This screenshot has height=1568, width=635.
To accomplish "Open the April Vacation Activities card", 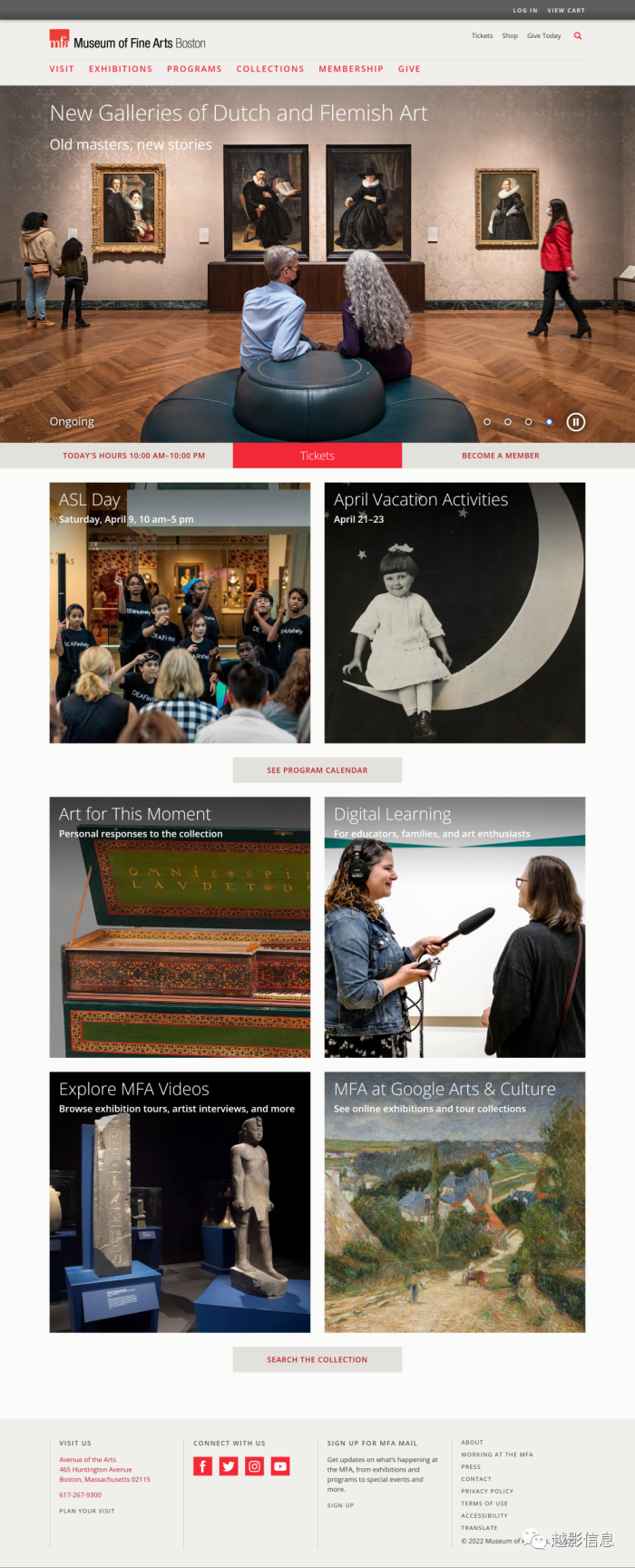I will pyautogui.click(x=454, y=612).
